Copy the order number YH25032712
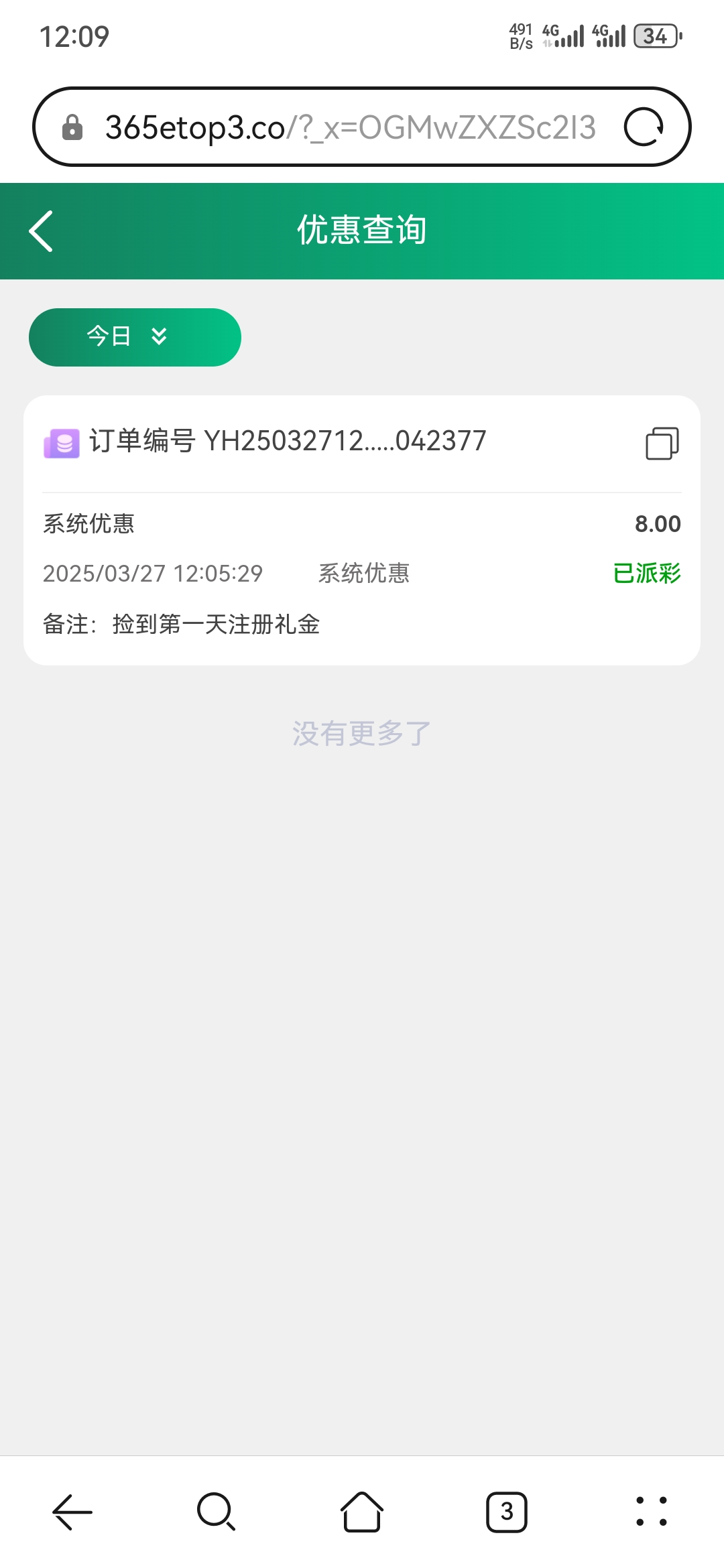Image resolution: width=724 pixels, height=1568 pixels. point(662,444)
